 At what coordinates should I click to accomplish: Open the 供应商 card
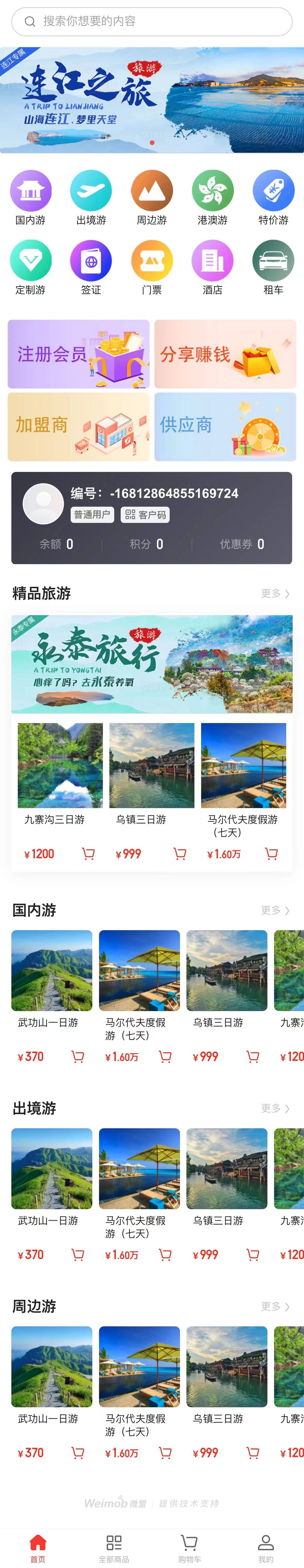tap(225, 426)
